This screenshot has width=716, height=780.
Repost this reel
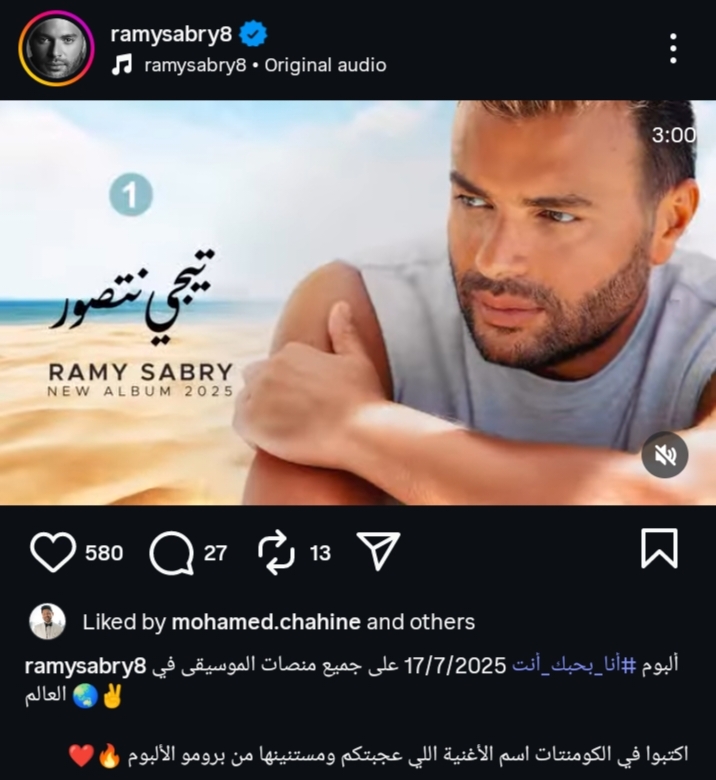[x=277, y=552]
